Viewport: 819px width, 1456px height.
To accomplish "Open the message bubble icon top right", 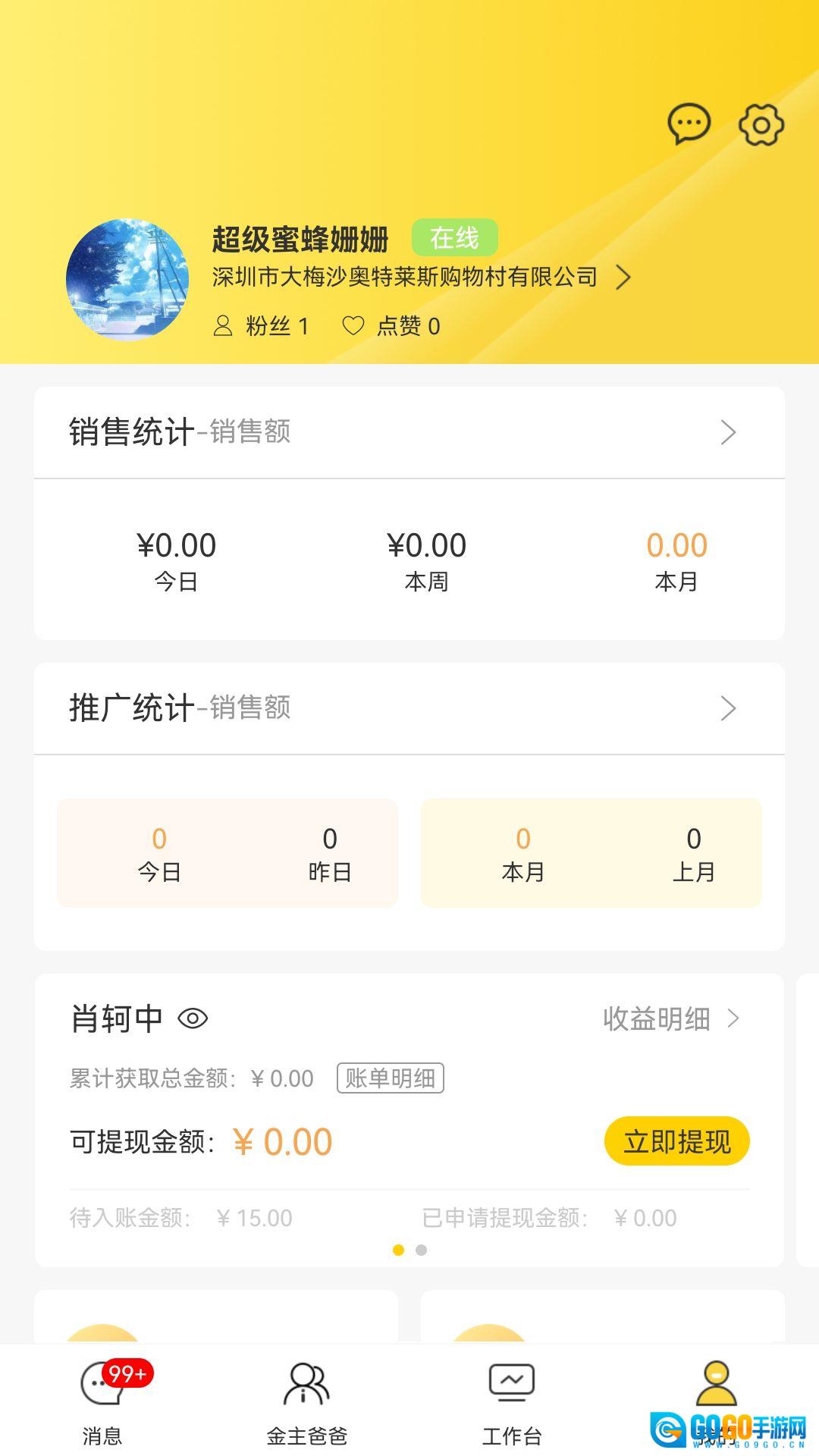I will [x=689, y=124].
